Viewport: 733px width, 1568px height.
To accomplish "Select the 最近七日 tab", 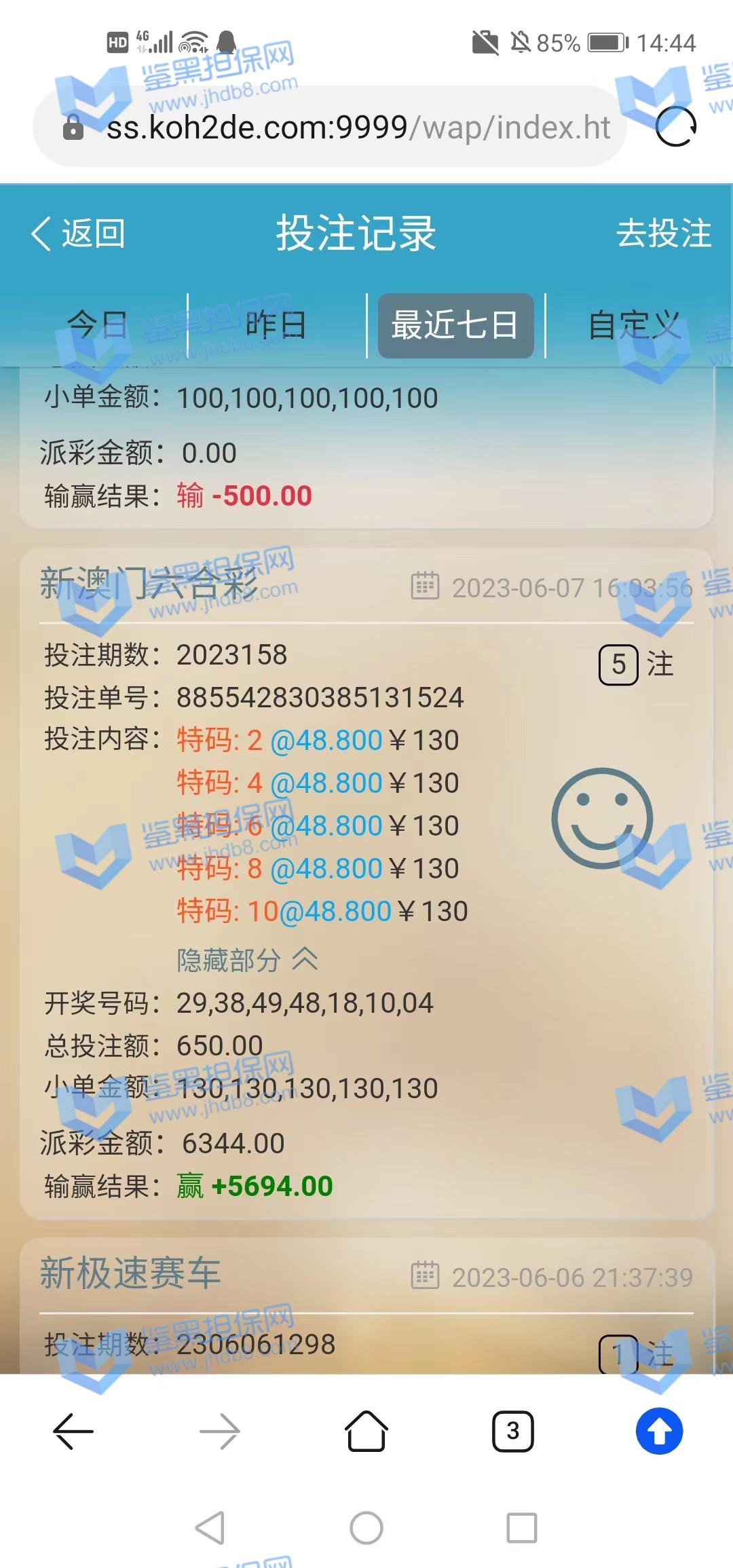I will (x=455, y=325).
